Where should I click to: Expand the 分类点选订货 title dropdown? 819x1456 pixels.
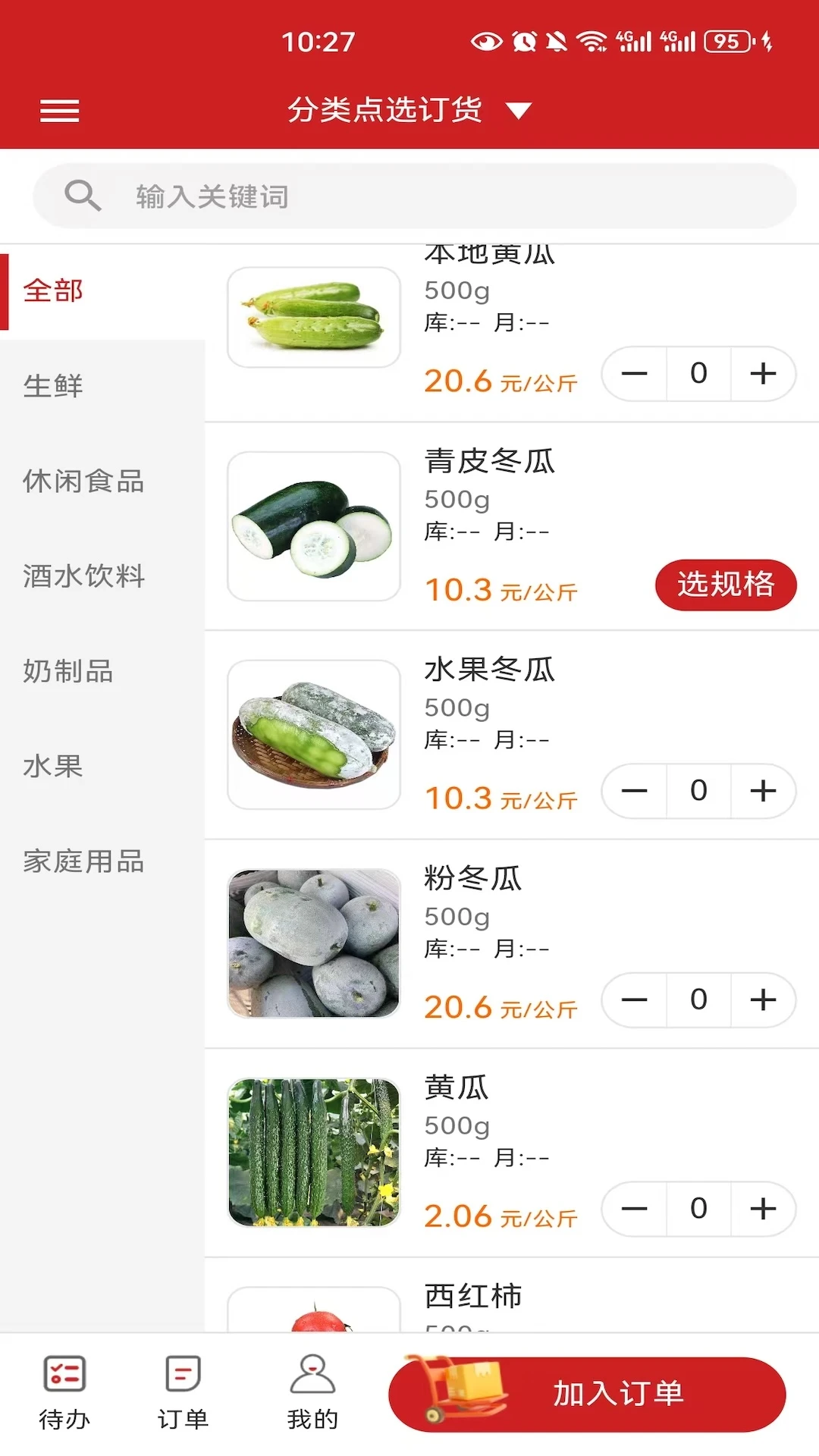point(519,111)
